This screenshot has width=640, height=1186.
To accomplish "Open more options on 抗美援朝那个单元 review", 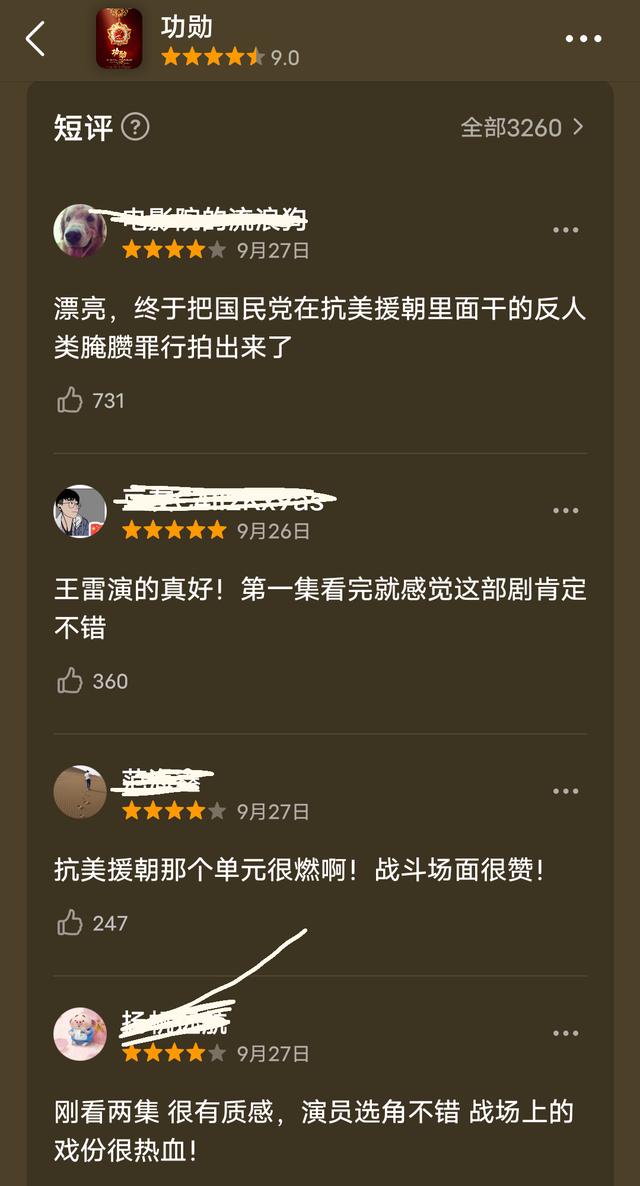I will (x=565, y=792).
